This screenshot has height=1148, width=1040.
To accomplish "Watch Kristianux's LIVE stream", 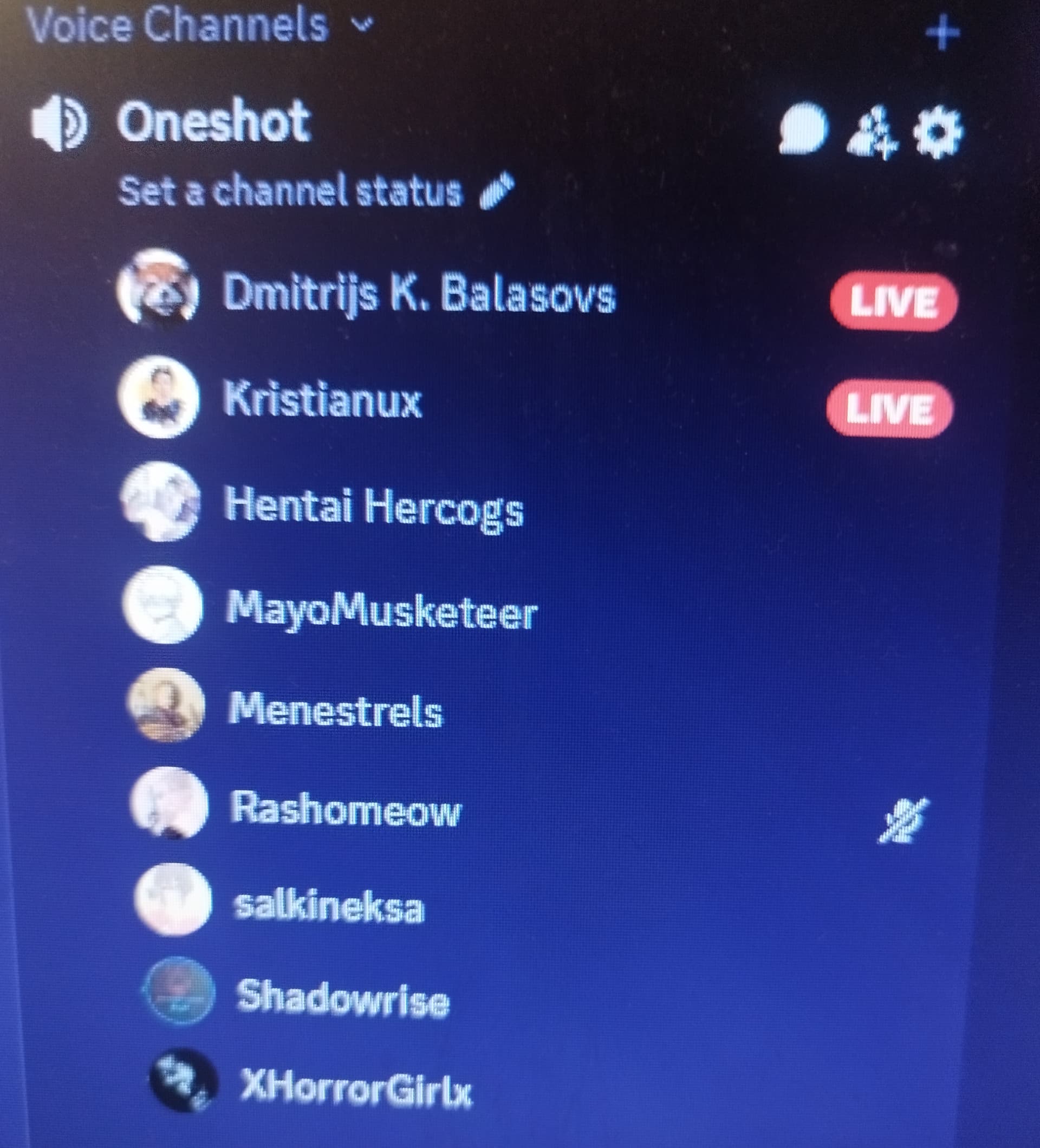I will click(x=889, y=408).
